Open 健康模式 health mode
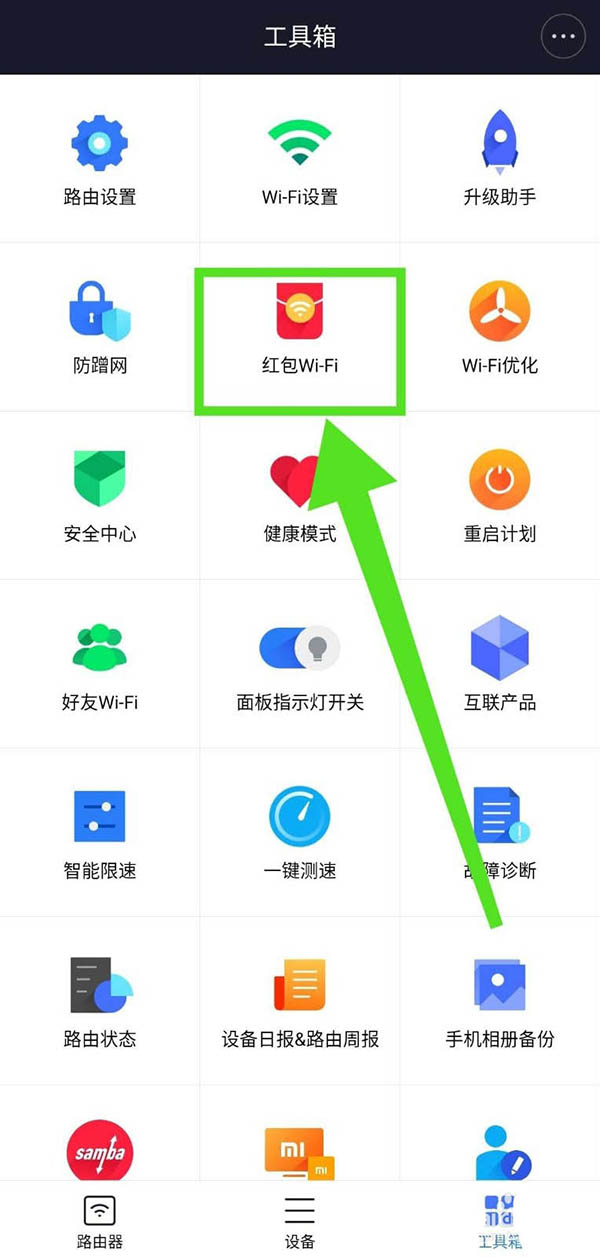The height and width of the screenshot is (1257, 600). (x=300, y=497)
